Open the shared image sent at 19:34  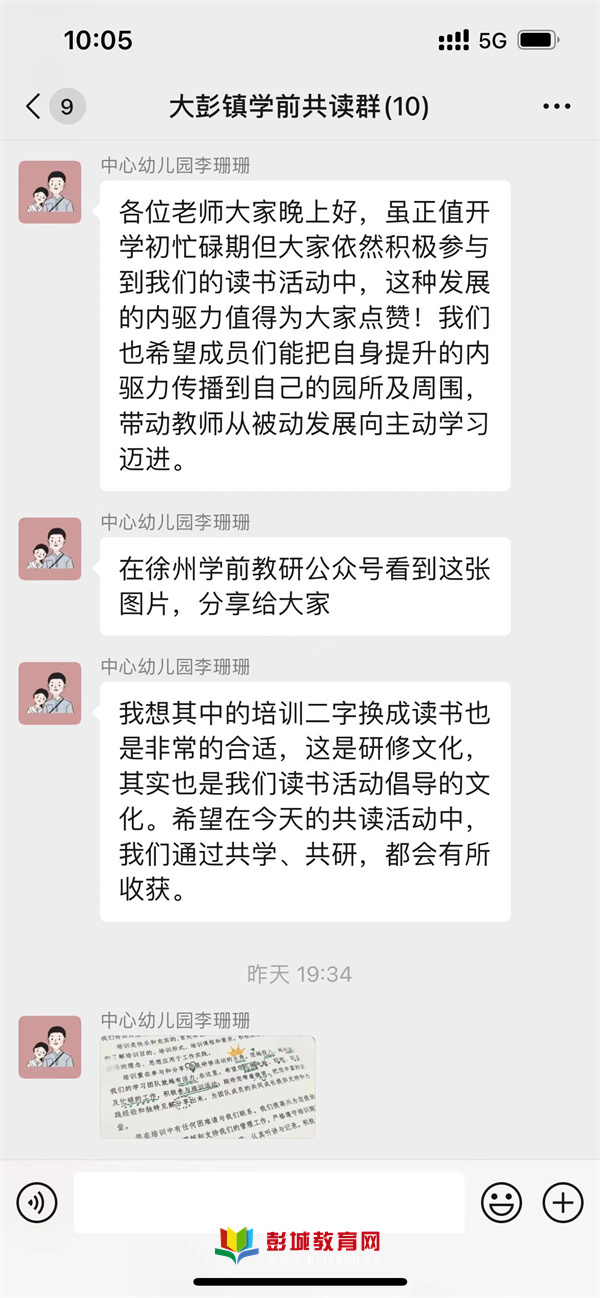(207, 1086)
